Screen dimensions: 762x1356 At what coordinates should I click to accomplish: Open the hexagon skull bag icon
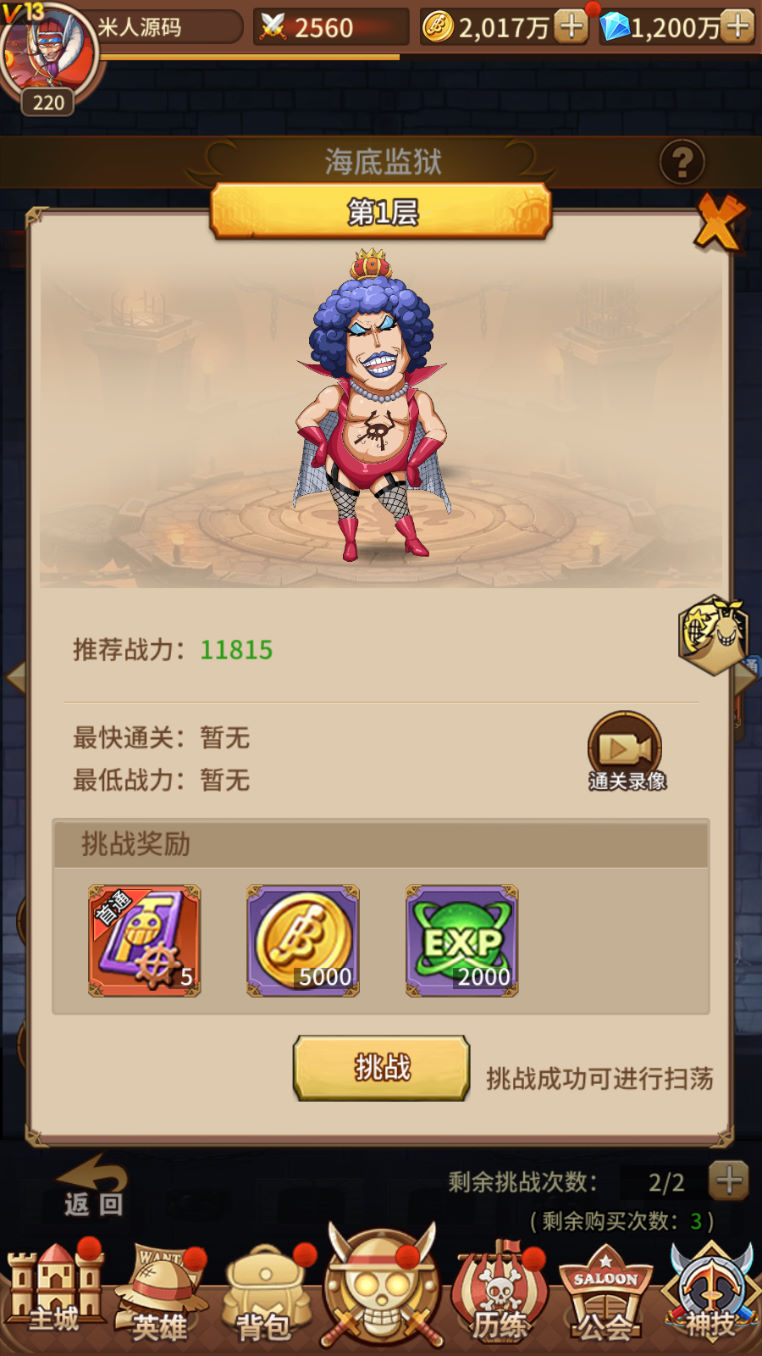tap(712, 635)
